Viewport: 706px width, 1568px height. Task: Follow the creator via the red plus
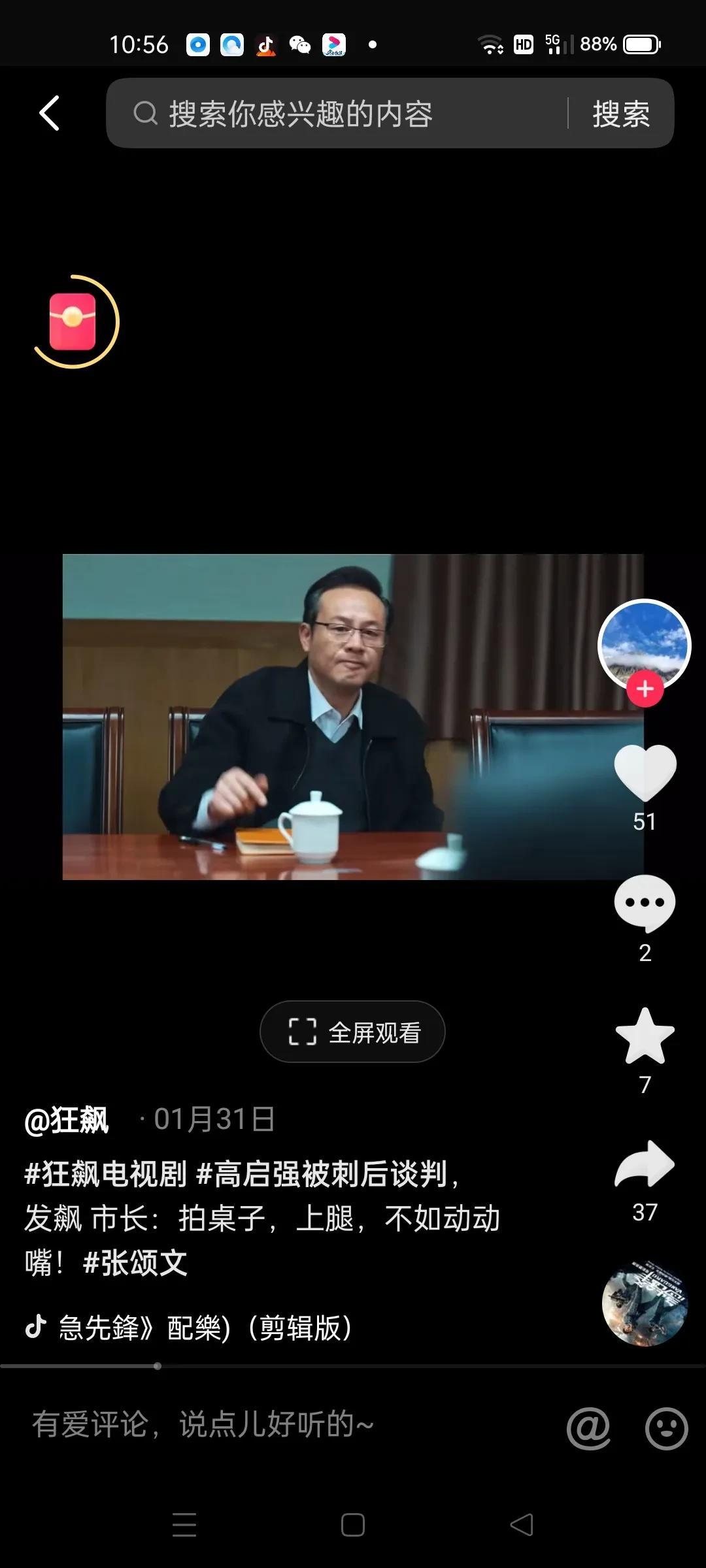tap(645, 689)
